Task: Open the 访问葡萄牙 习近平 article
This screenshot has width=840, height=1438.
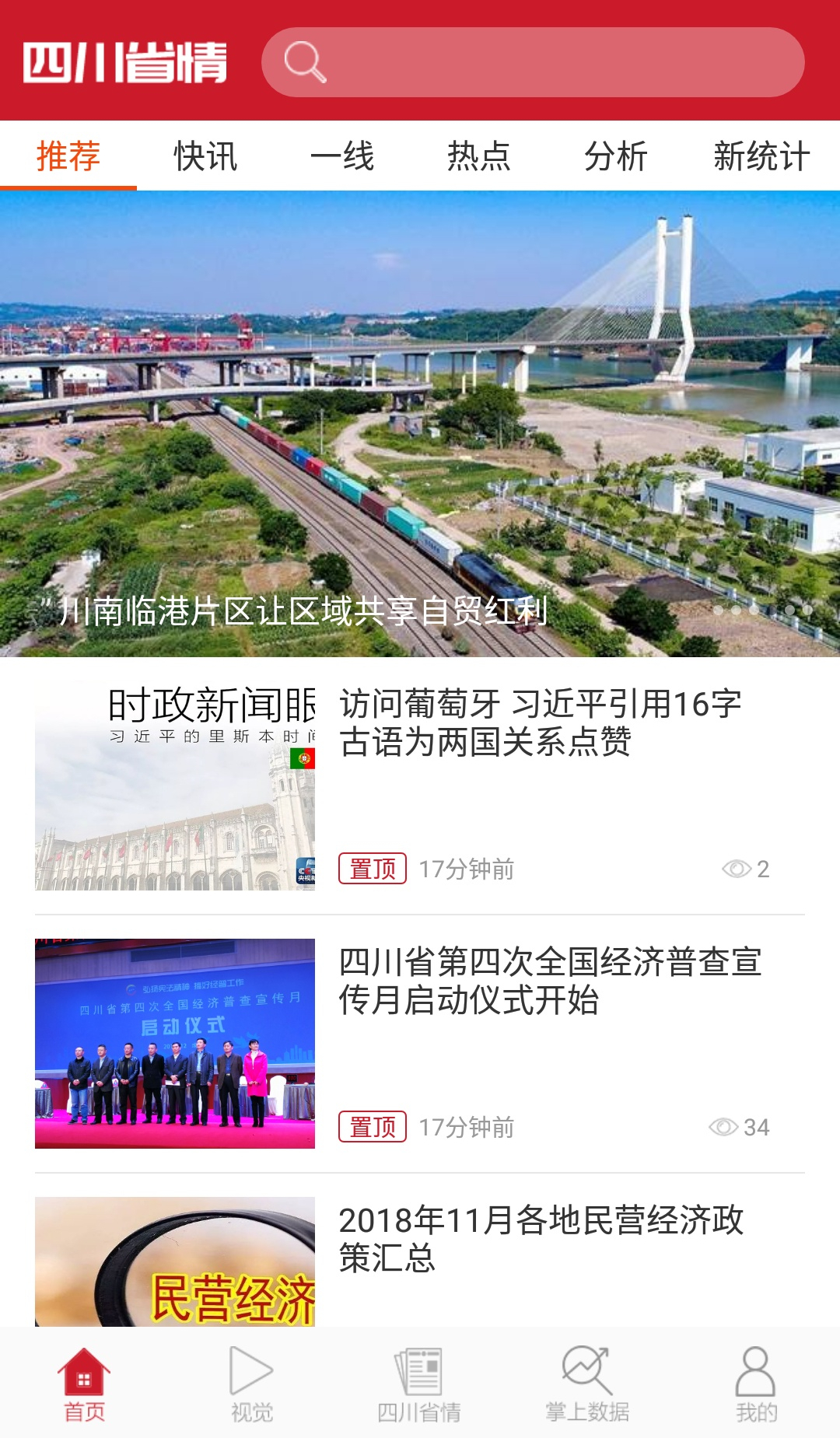Action: click(x=540, y=722)
